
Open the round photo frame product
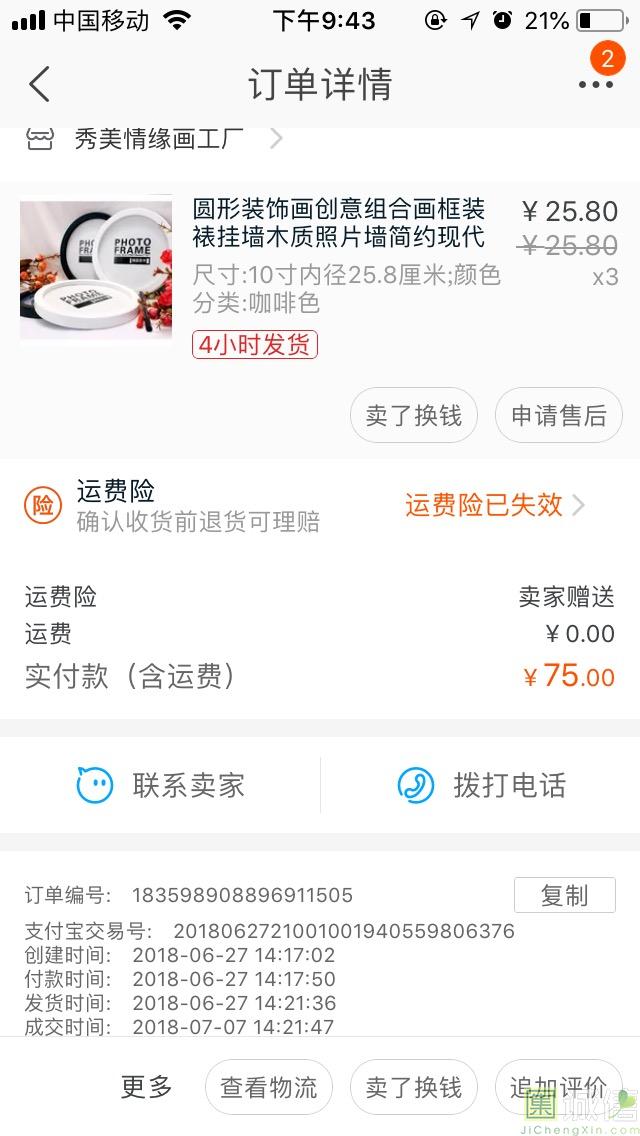click(x=338, y=223)
